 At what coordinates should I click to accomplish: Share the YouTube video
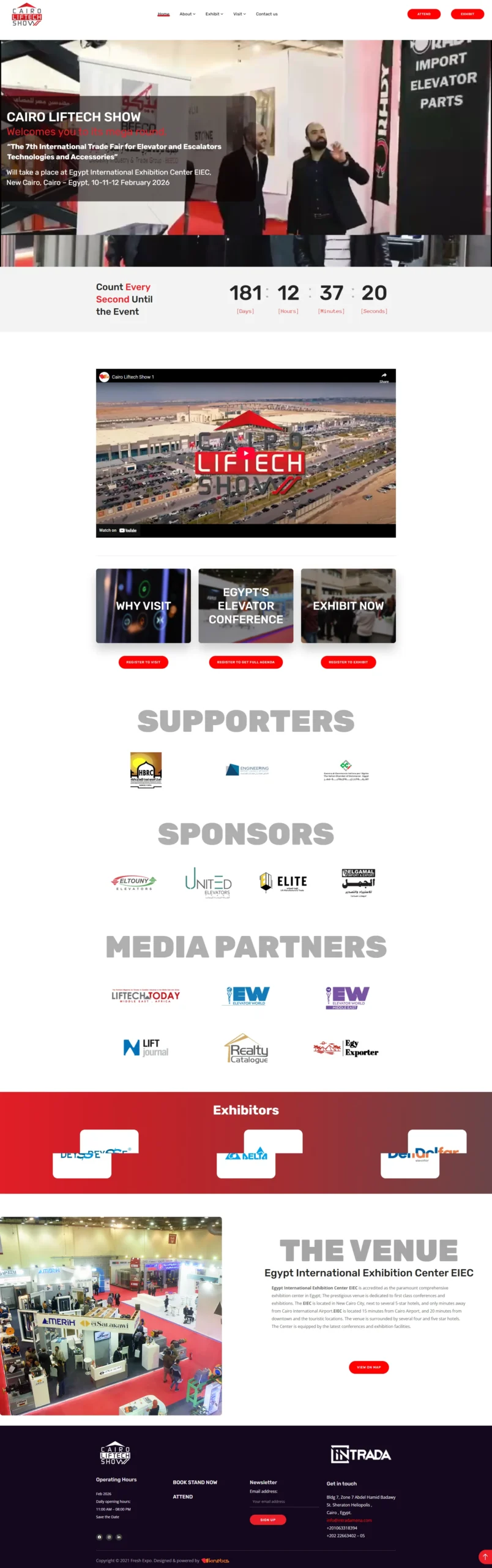(384, 376)
